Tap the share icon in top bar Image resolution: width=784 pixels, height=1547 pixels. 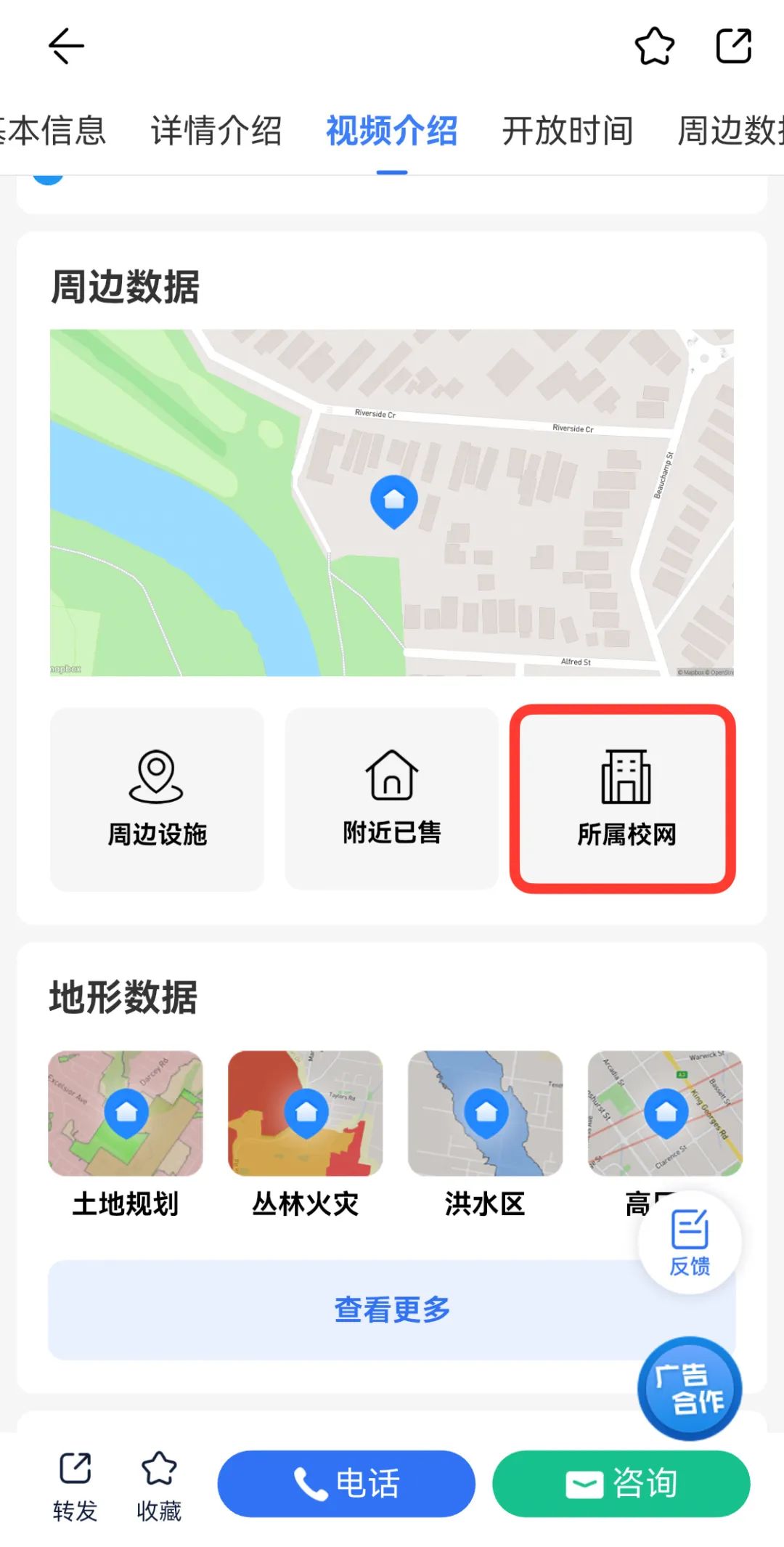coord(734,46)
